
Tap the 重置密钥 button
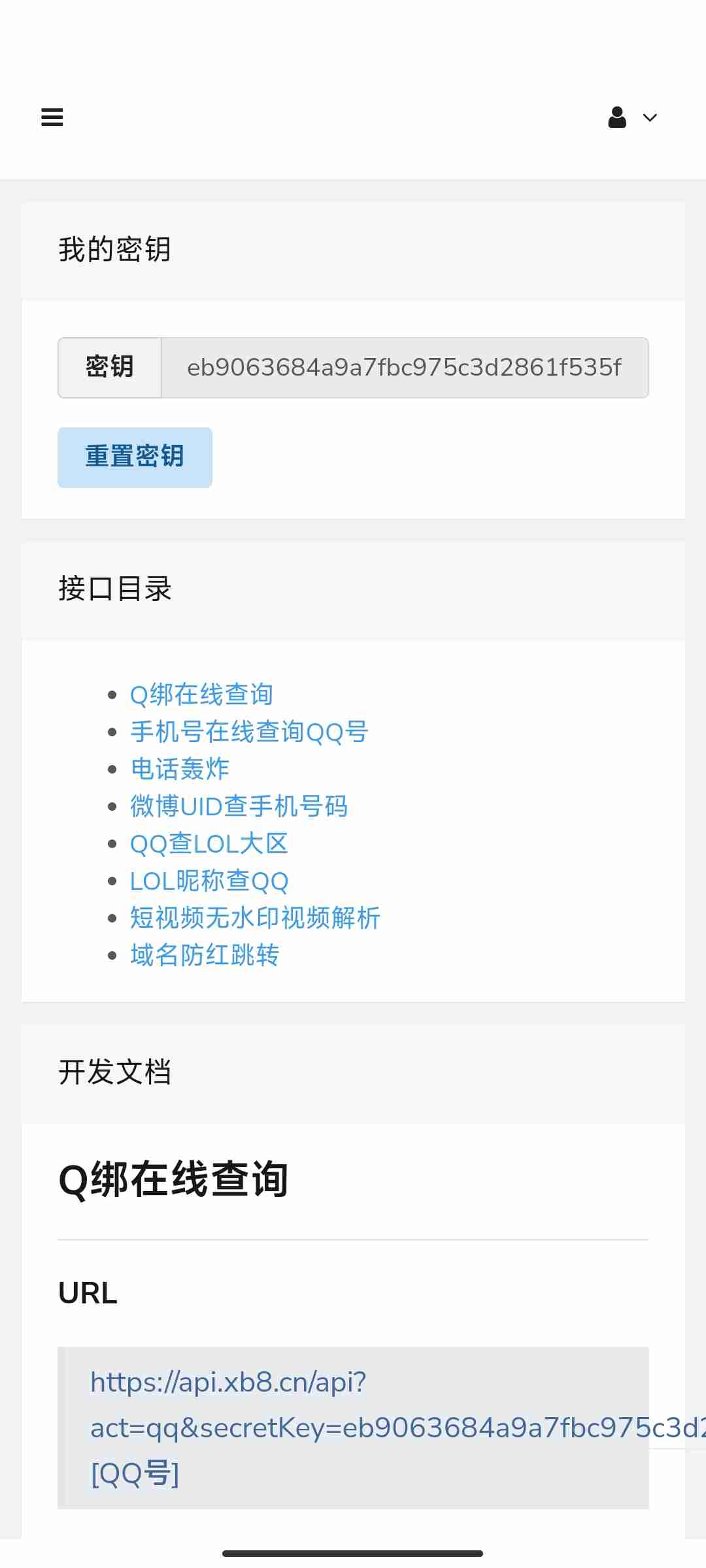point(135,457)
